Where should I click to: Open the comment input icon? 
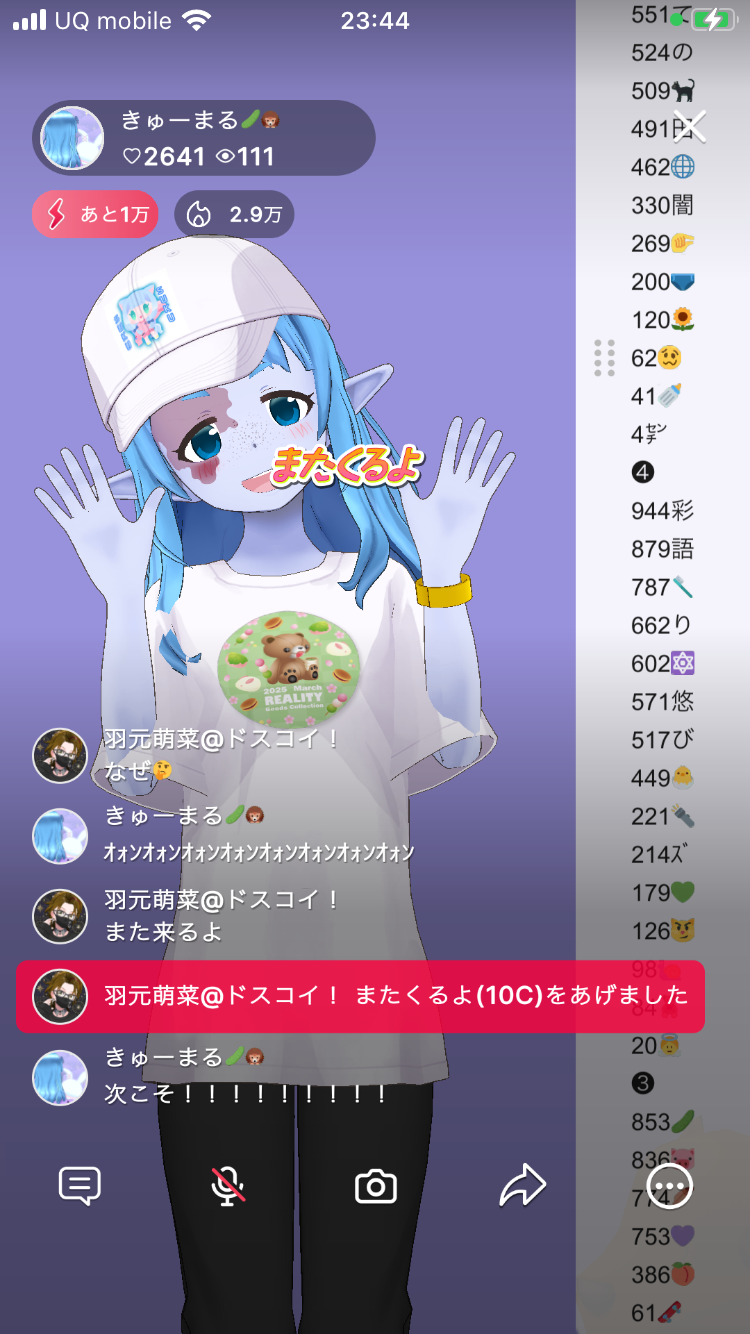[x=80, y=1187]
